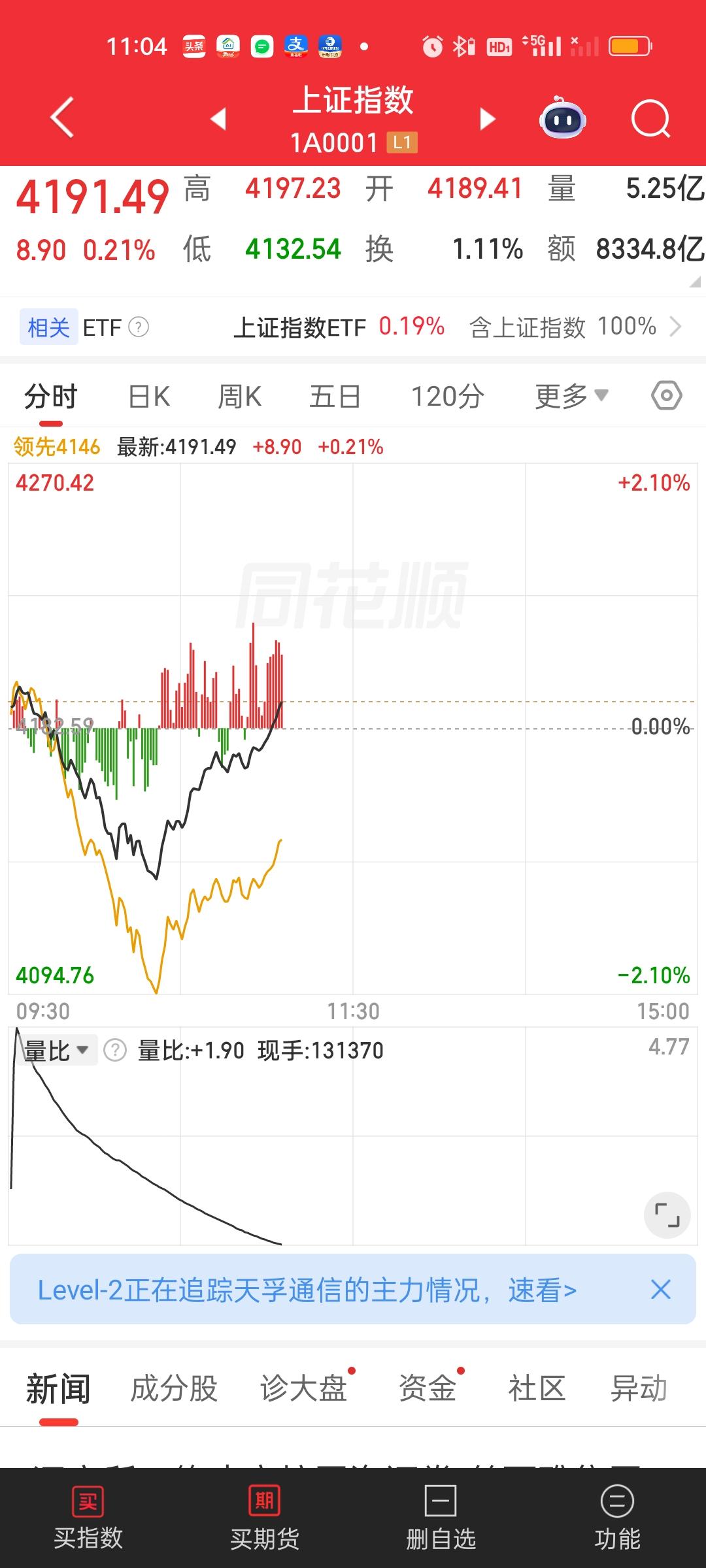Tap the right arrow to view next stock
This screenshot has width=706, height=1568.
[486, 119]
